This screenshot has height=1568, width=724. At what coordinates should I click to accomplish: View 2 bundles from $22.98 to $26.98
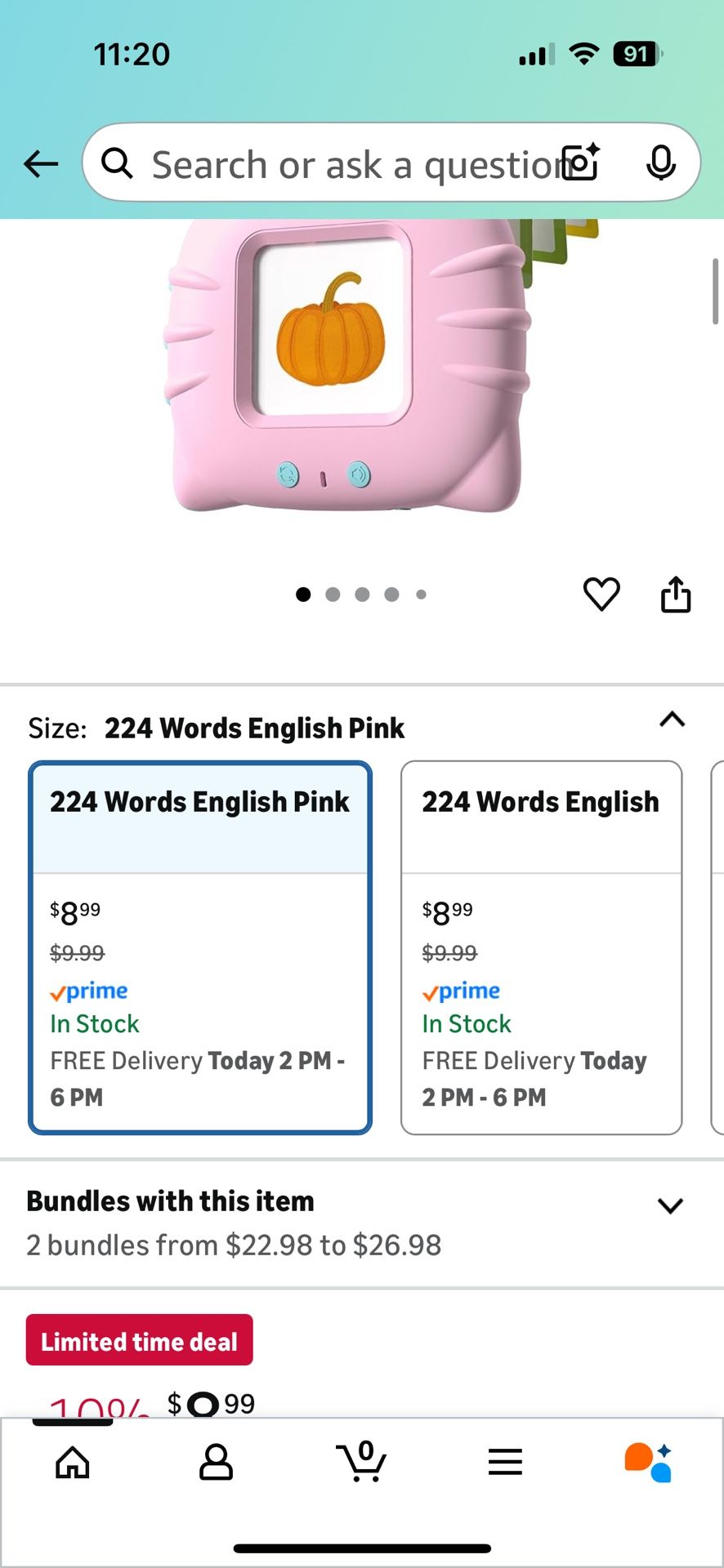click(x=235, y=1245)
